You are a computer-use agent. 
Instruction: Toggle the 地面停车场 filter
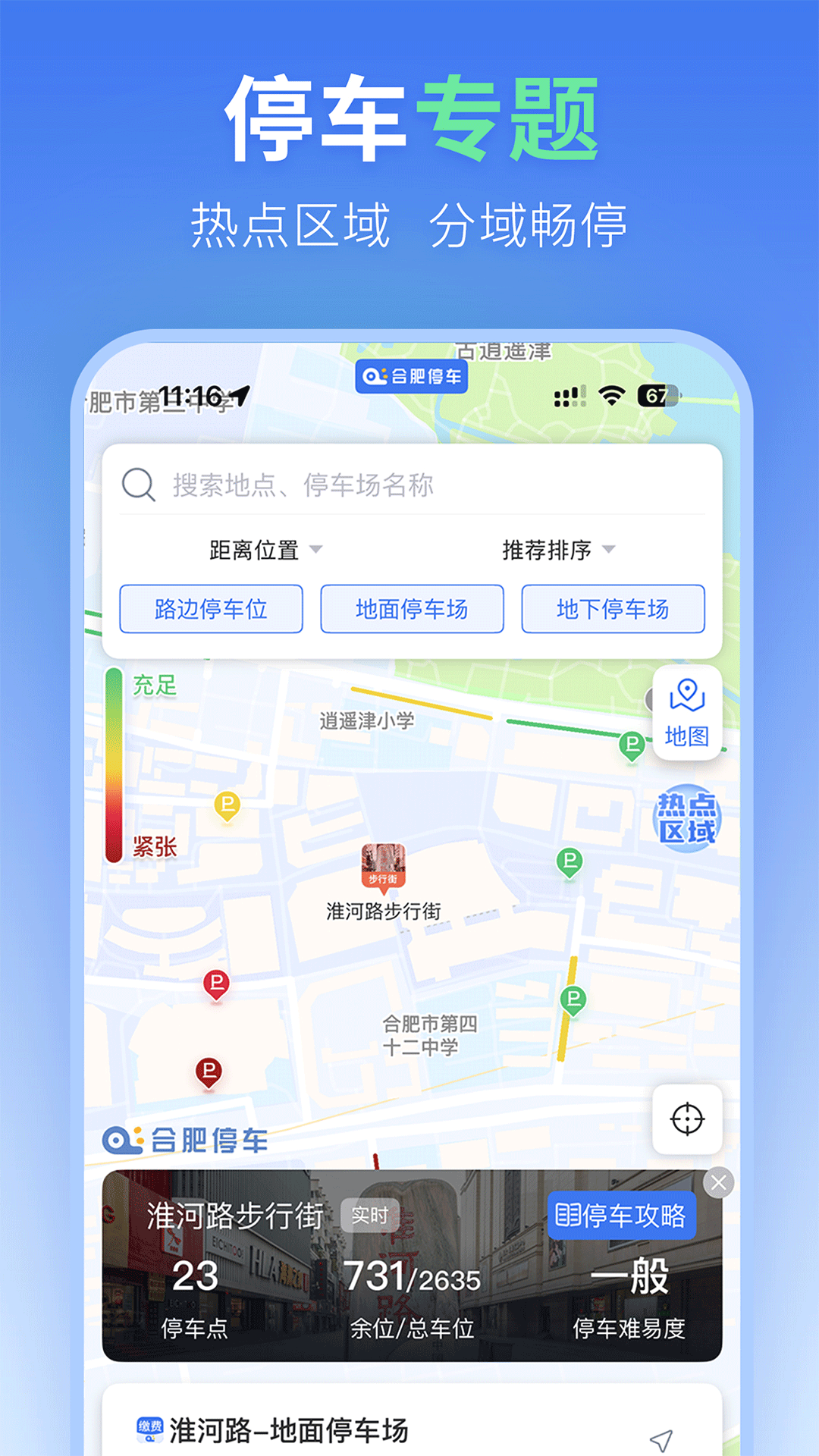tap(412, 609)
